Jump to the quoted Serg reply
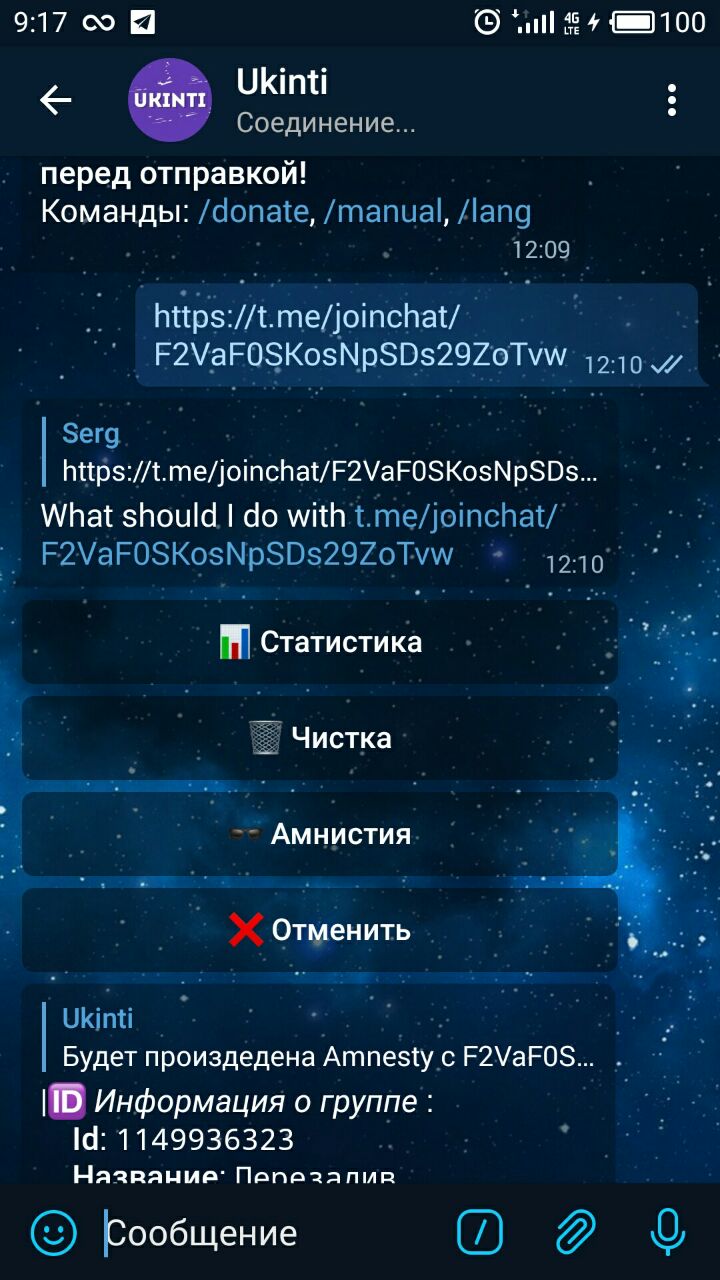Viewport: 720px width, 1280px height. pos(320,452)
